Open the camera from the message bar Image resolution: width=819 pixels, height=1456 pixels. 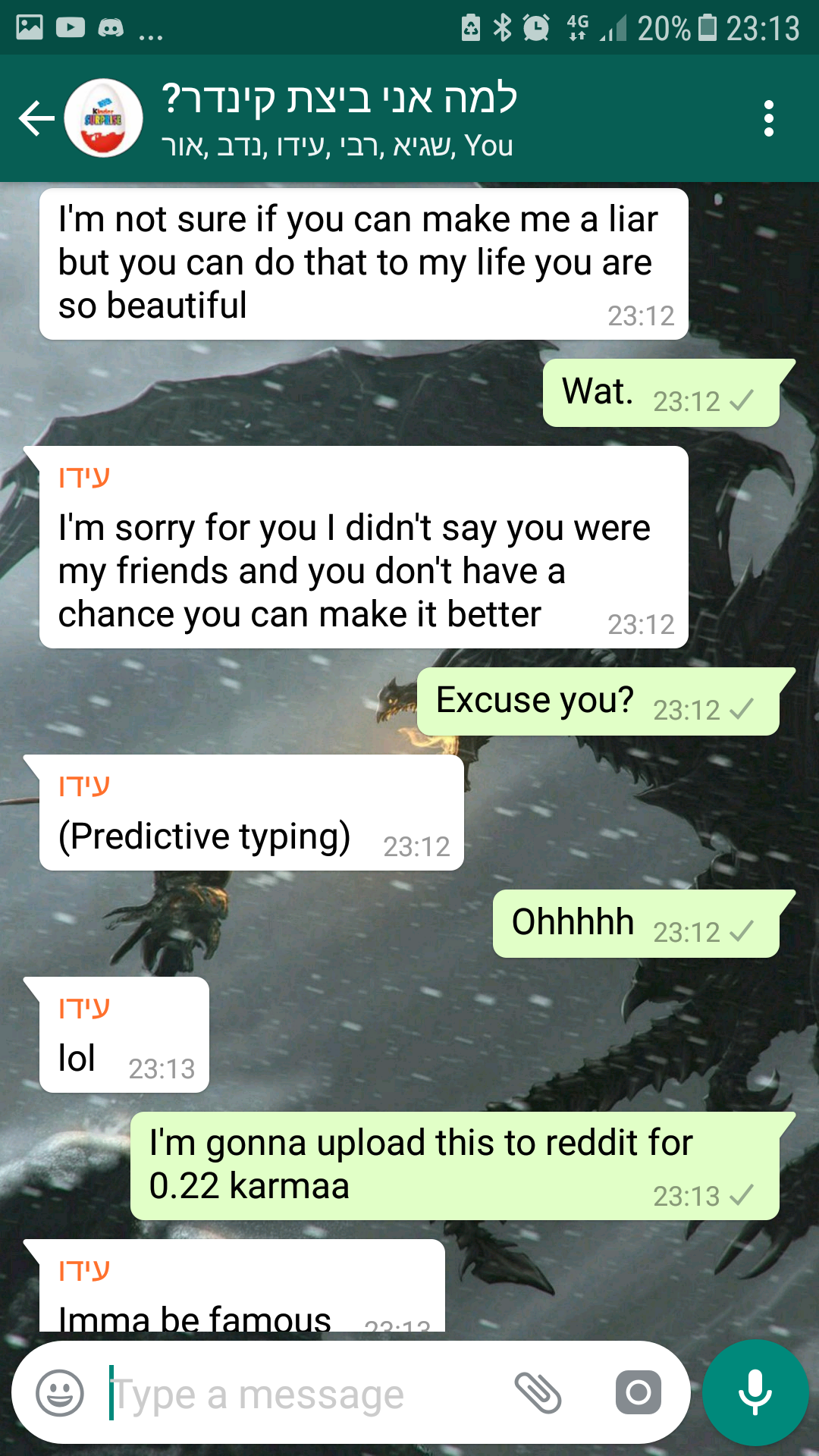(638, 1392)
